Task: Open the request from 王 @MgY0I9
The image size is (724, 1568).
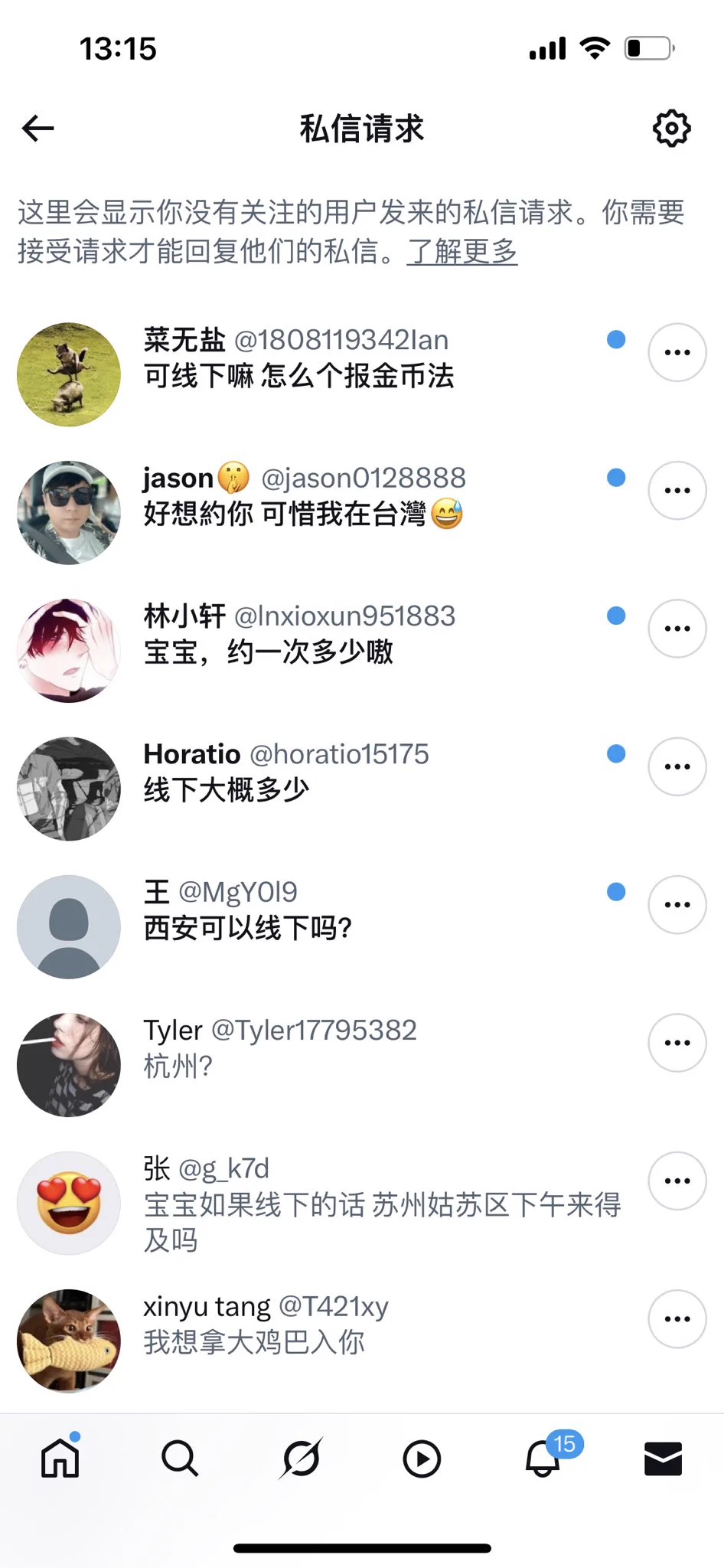Action: pos(344,911)
